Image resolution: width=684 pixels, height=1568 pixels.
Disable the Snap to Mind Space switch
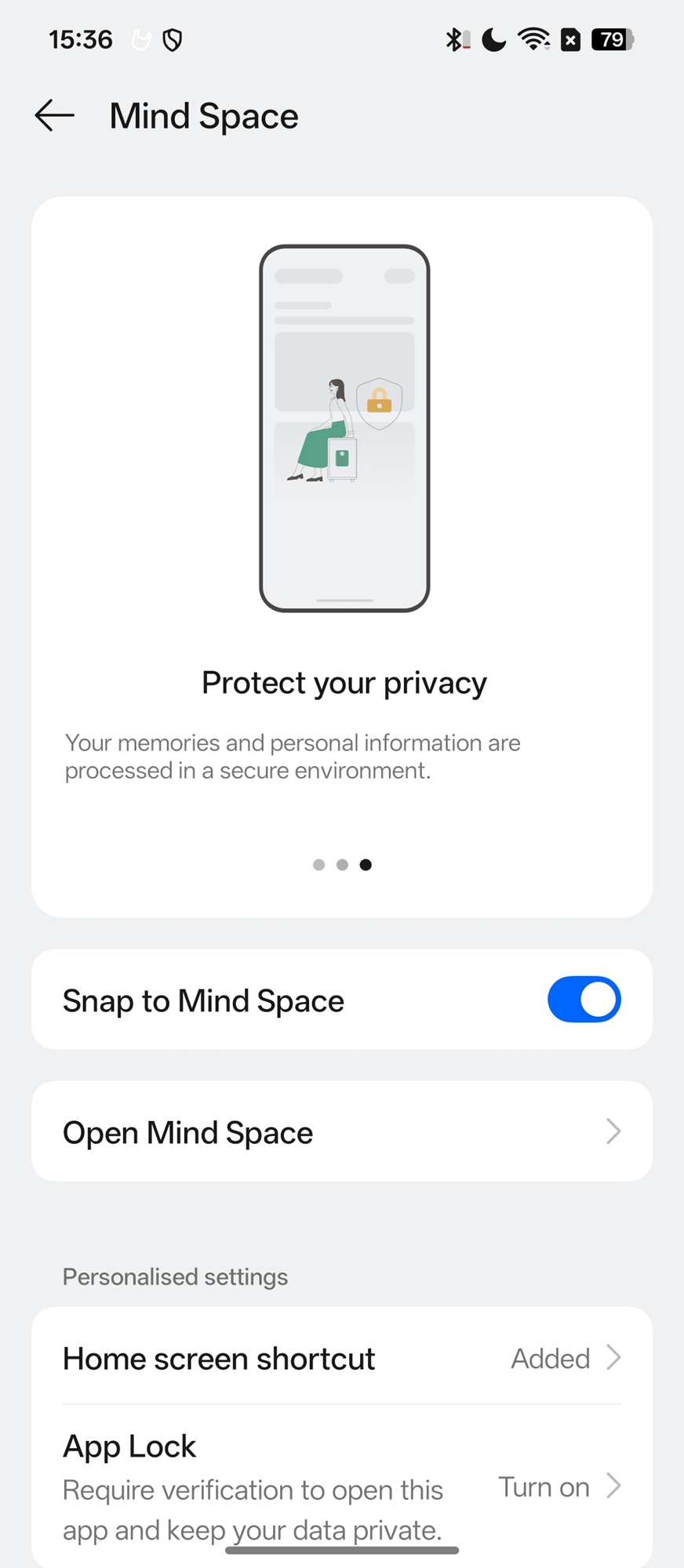584,1000
